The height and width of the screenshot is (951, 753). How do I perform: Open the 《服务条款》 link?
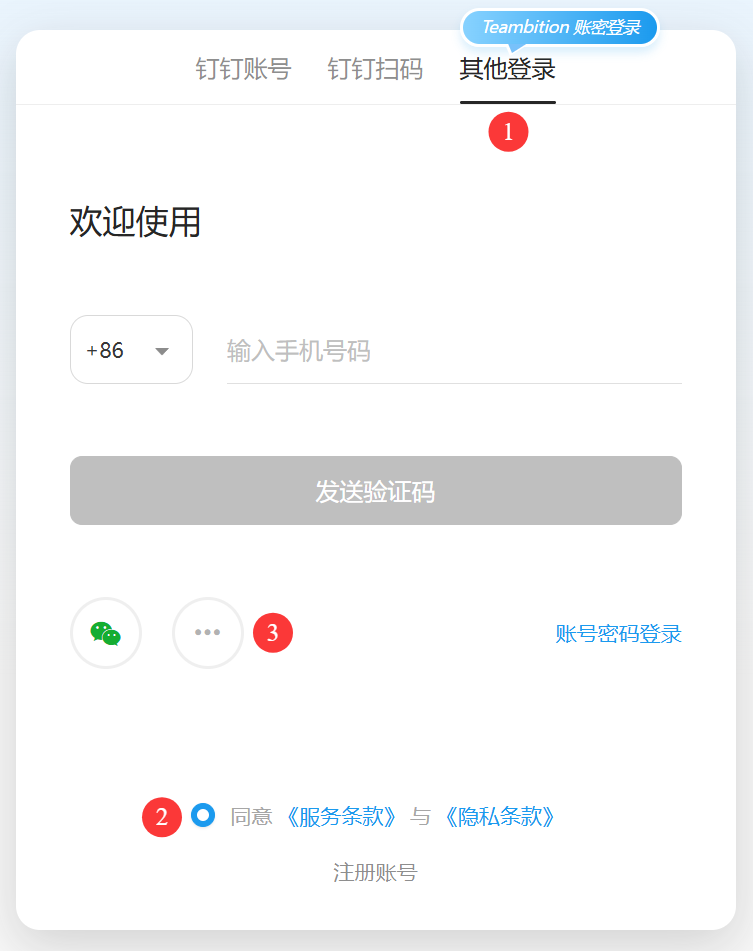[342, 816]
